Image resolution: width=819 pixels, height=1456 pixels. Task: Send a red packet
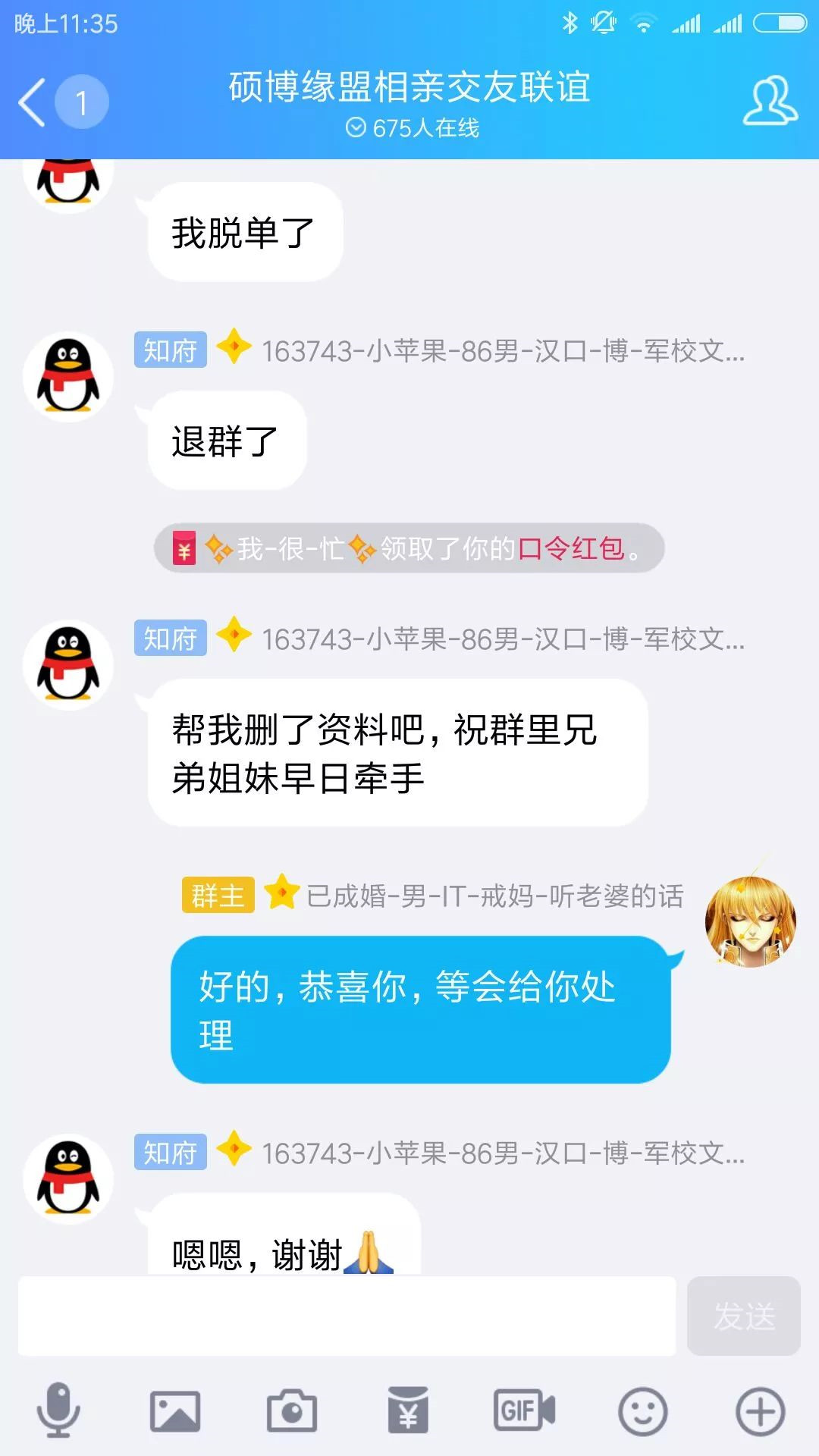coord(408,1410)
